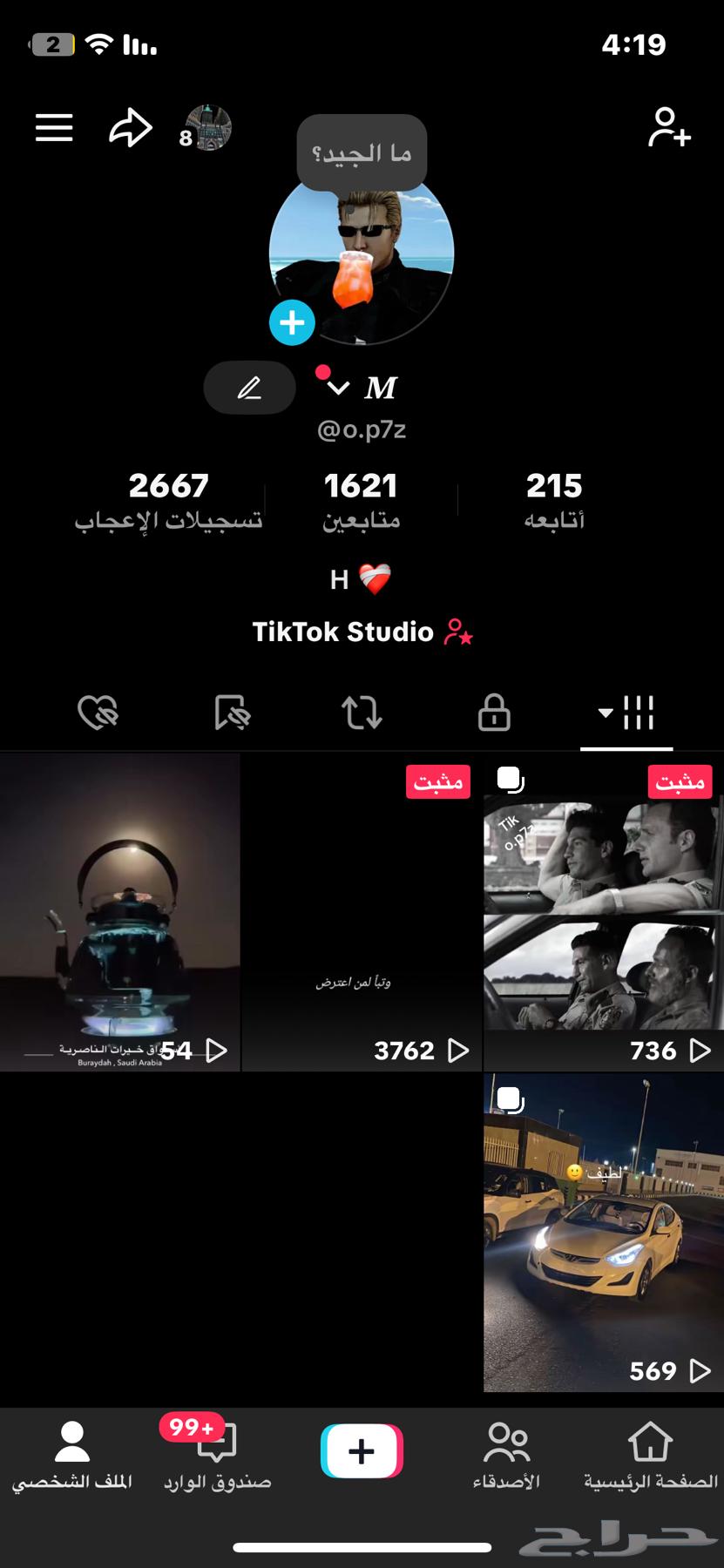Click the share profile arrow icon

(130, 127)
